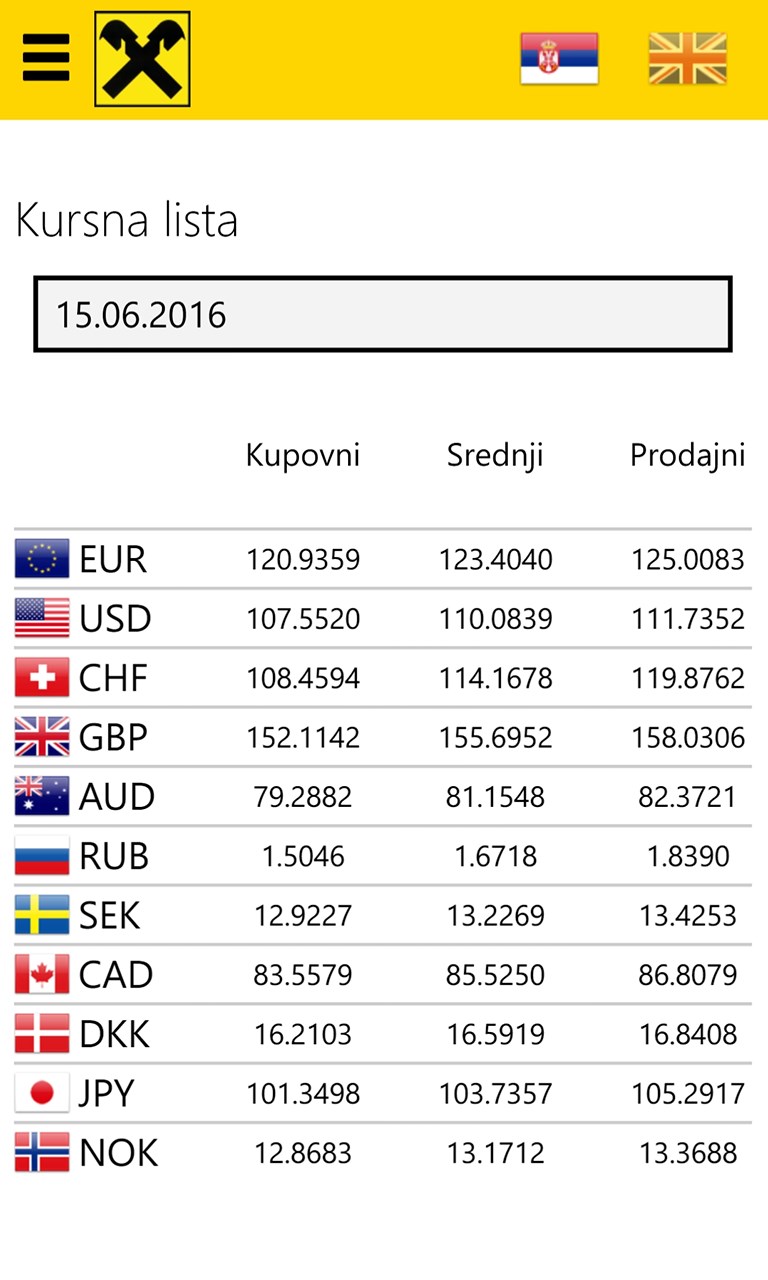768x1280 pixels.
Task: Open the hamburger drawer menu
Action: (x=45, y=58)
